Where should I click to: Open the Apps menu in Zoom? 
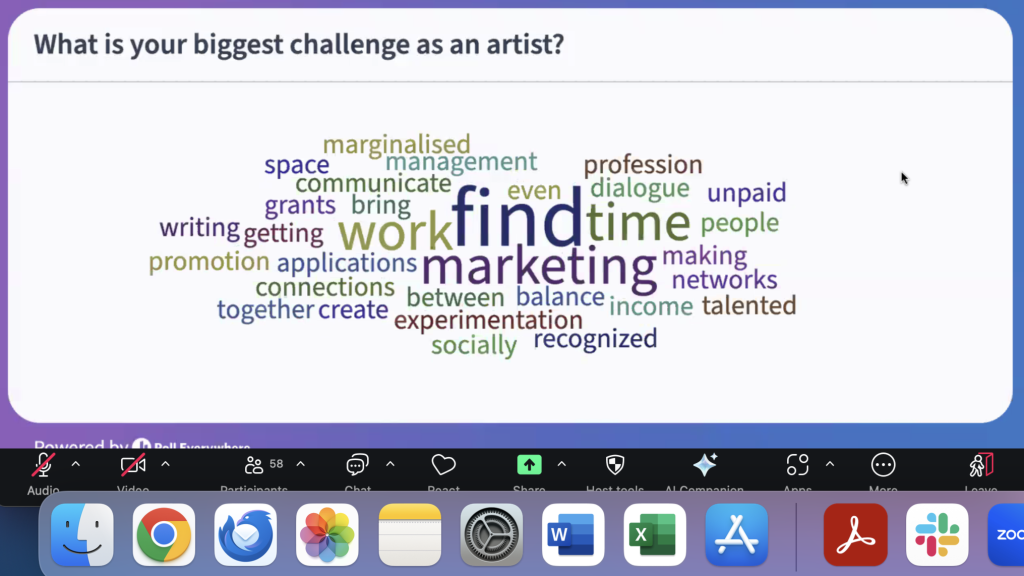[797, 466]
